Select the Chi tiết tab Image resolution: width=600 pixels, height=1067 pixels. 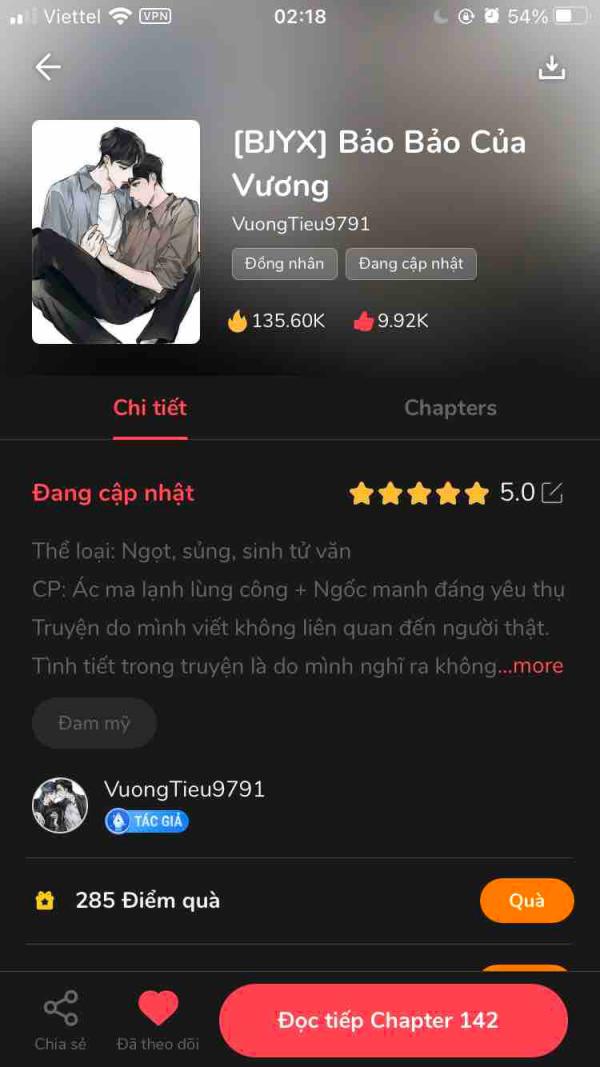150,408
